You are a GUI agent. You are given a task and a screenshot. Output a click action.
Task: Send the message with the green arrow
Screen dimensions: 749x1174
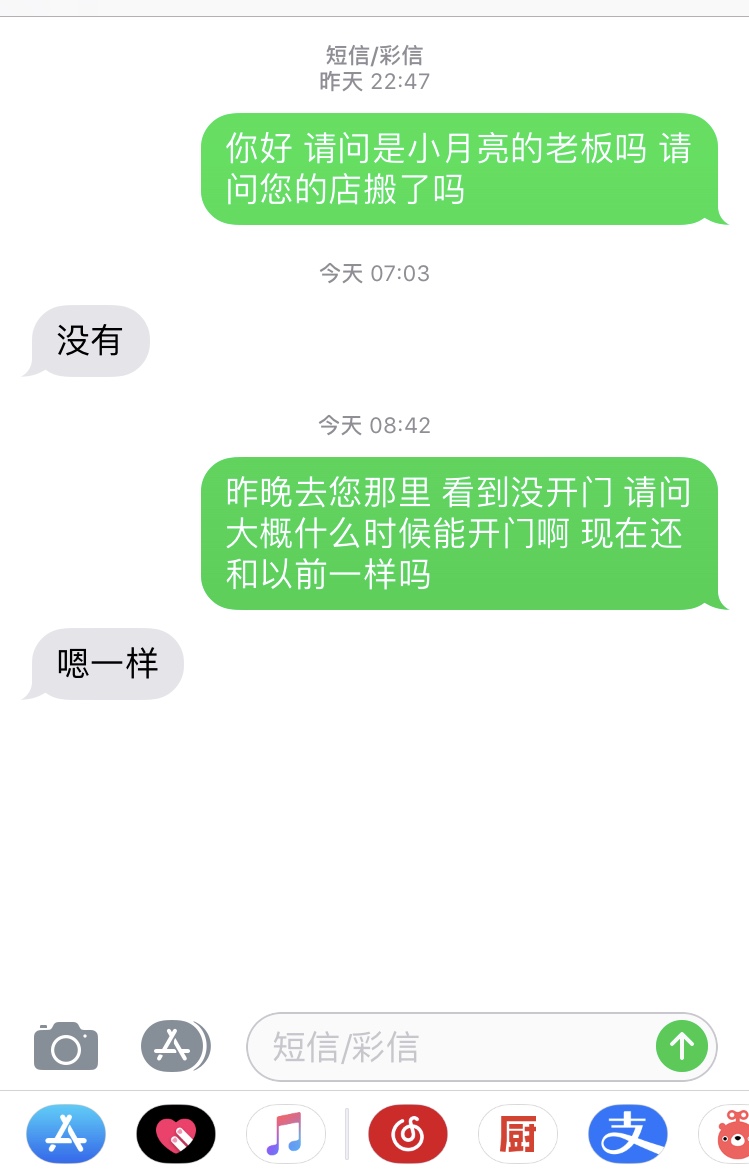682,1047
